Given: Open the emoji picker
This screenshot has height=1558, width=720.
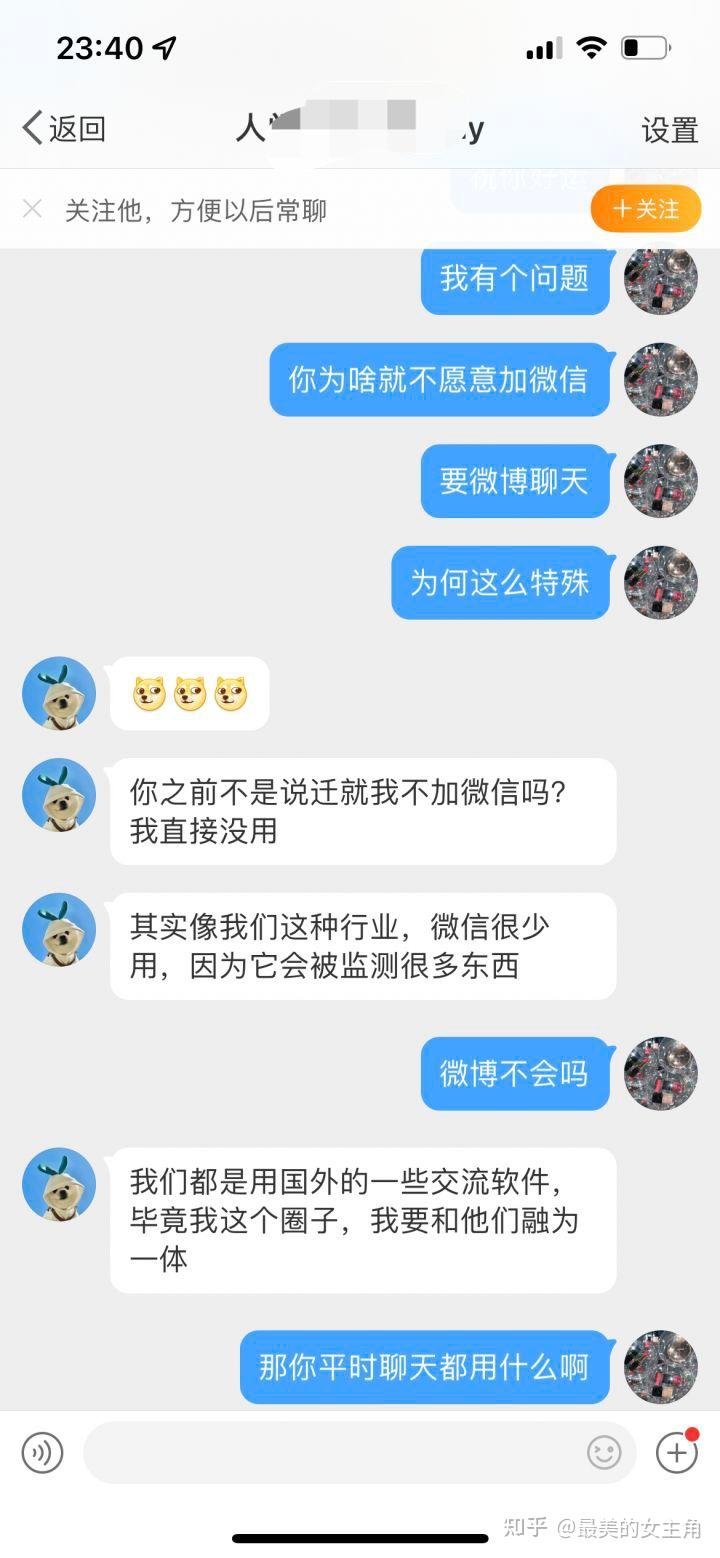Looking at the screenshot, I should coord(604,1452).
